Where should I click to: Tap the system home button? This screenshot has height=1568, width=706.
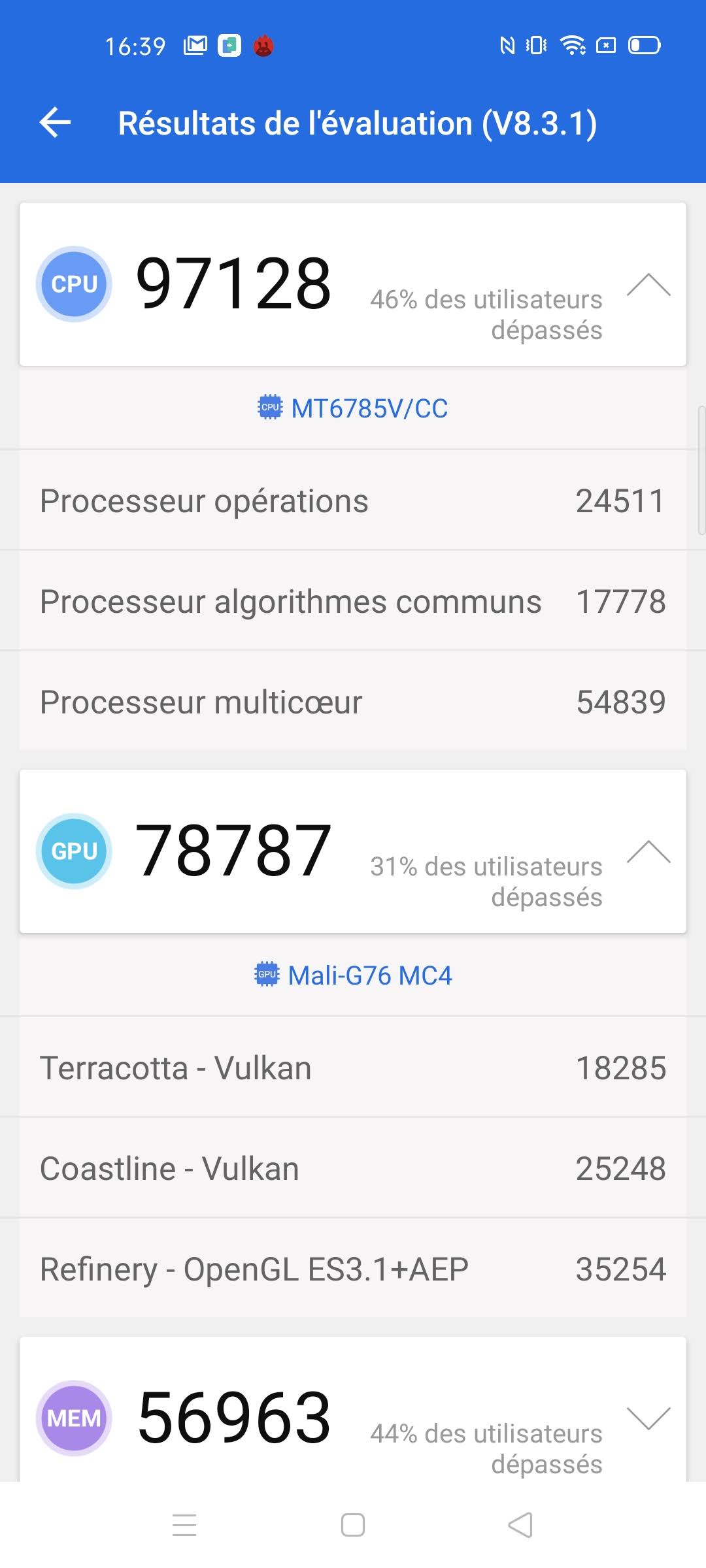pos(353,1526)
